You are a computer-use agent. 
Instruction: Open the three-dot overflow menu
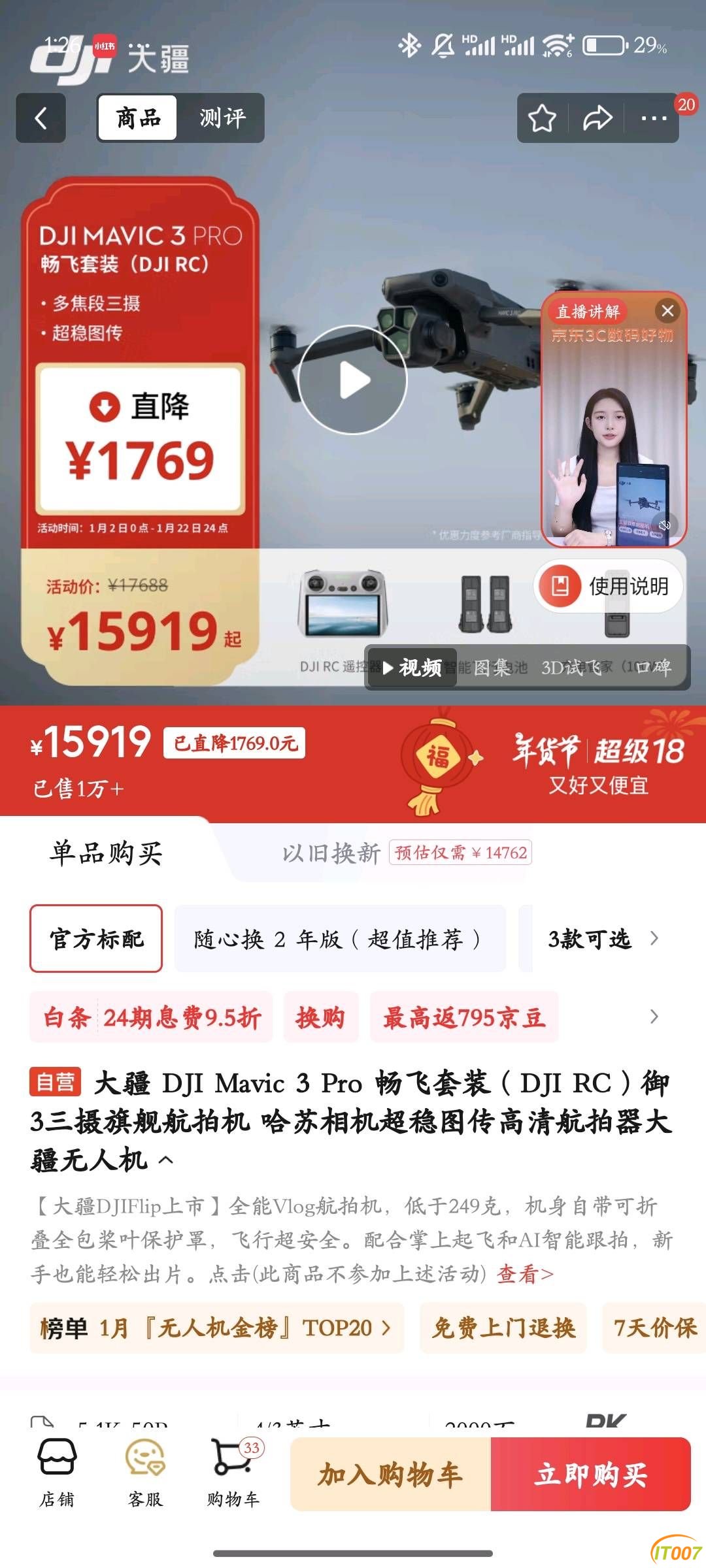(653, 118)
